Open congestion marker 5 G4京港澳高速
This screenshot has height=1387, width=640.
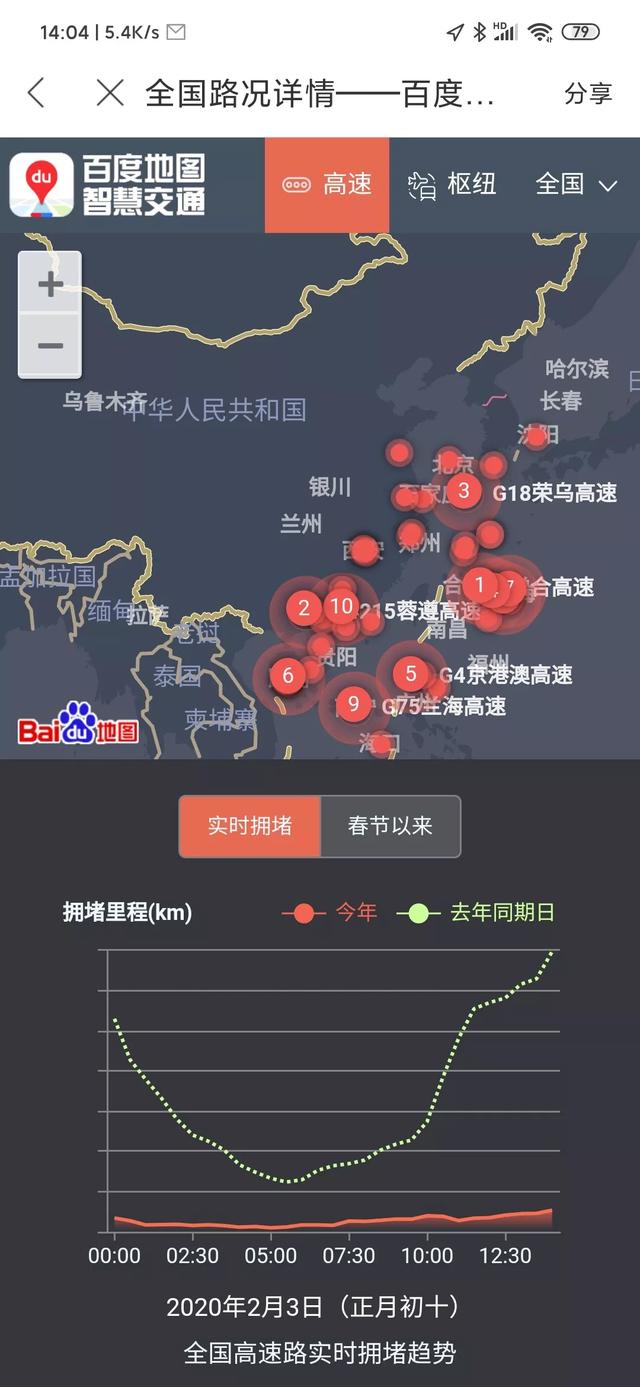coord(411,674)
